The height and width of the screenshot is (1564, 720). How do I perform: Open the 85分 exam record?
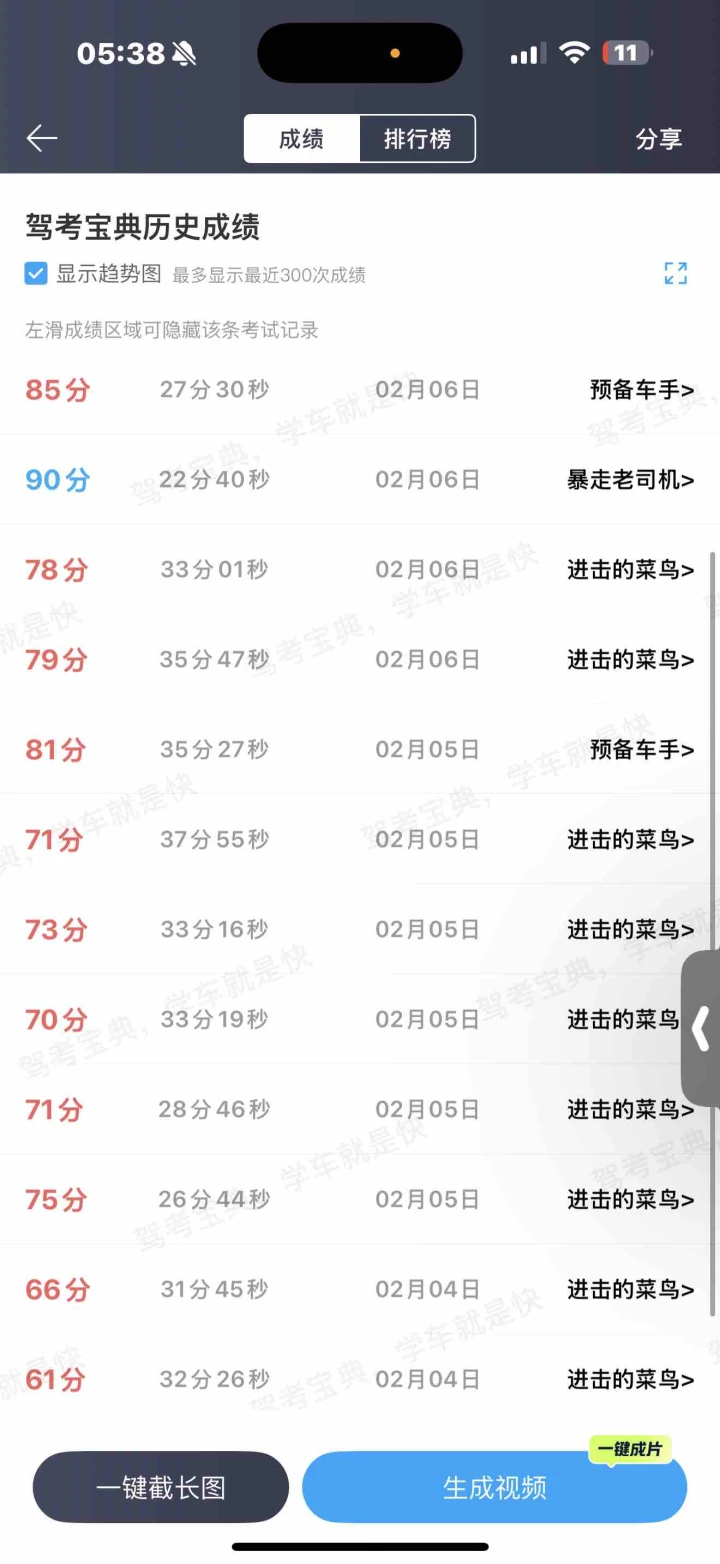[x=360, y=390]
